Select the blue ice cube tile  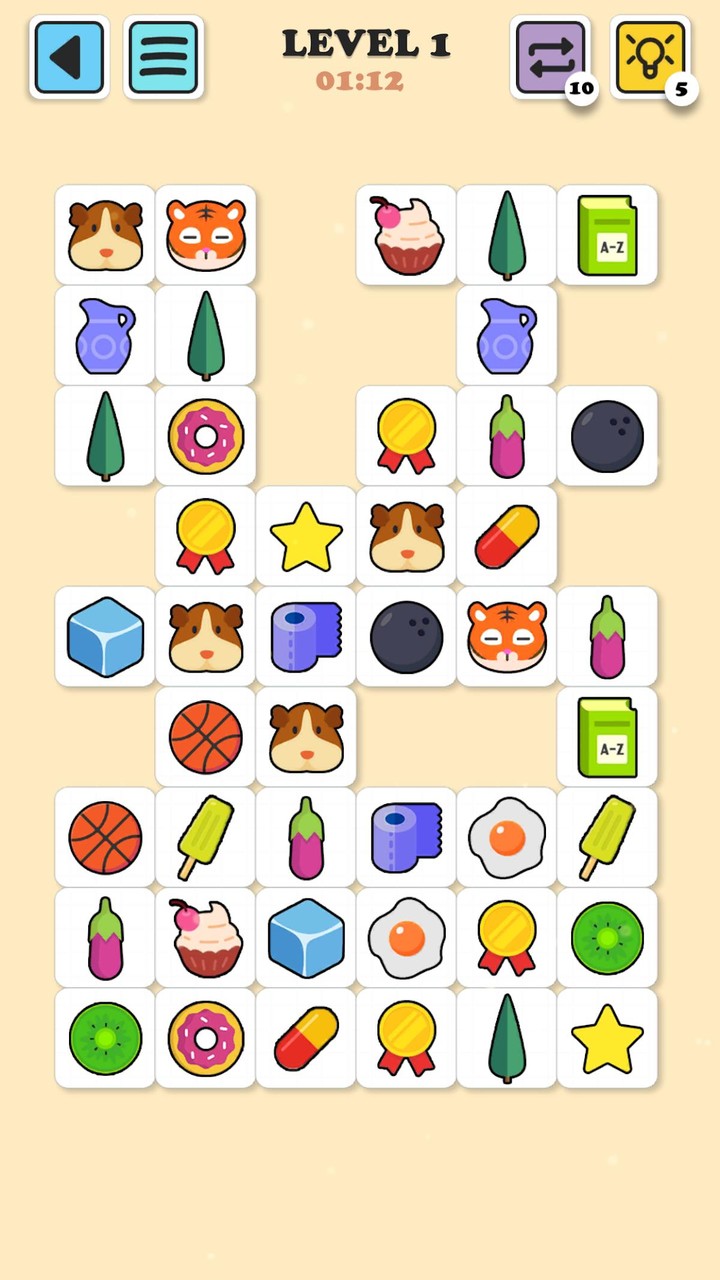(x=105, y=637)
